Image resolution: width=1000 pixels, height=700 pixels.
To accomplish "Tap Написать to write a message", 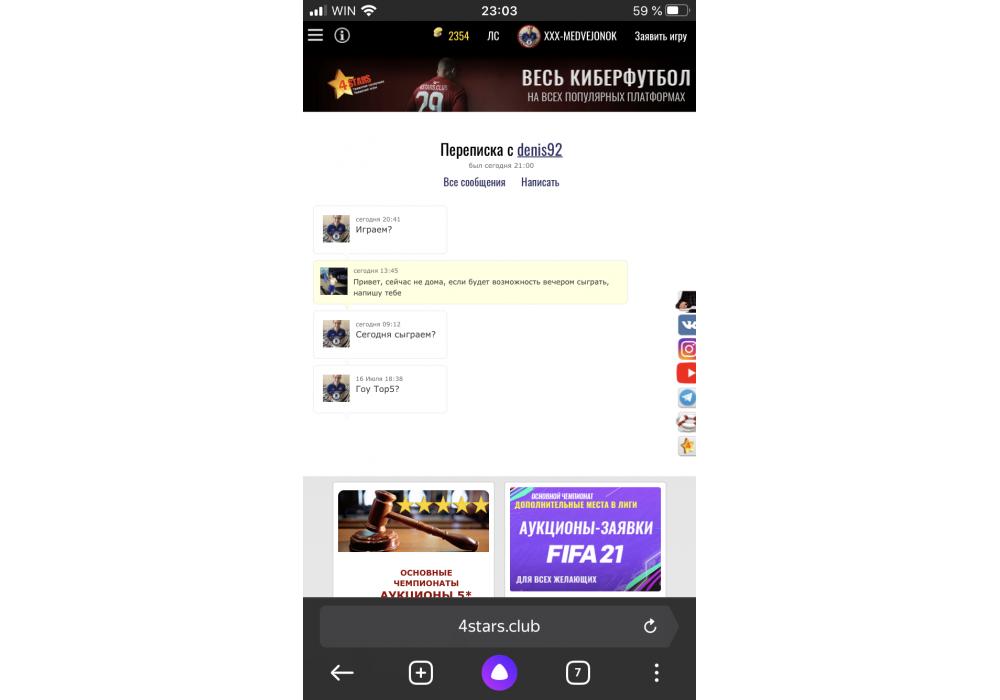I will click(x=540, y=182).
